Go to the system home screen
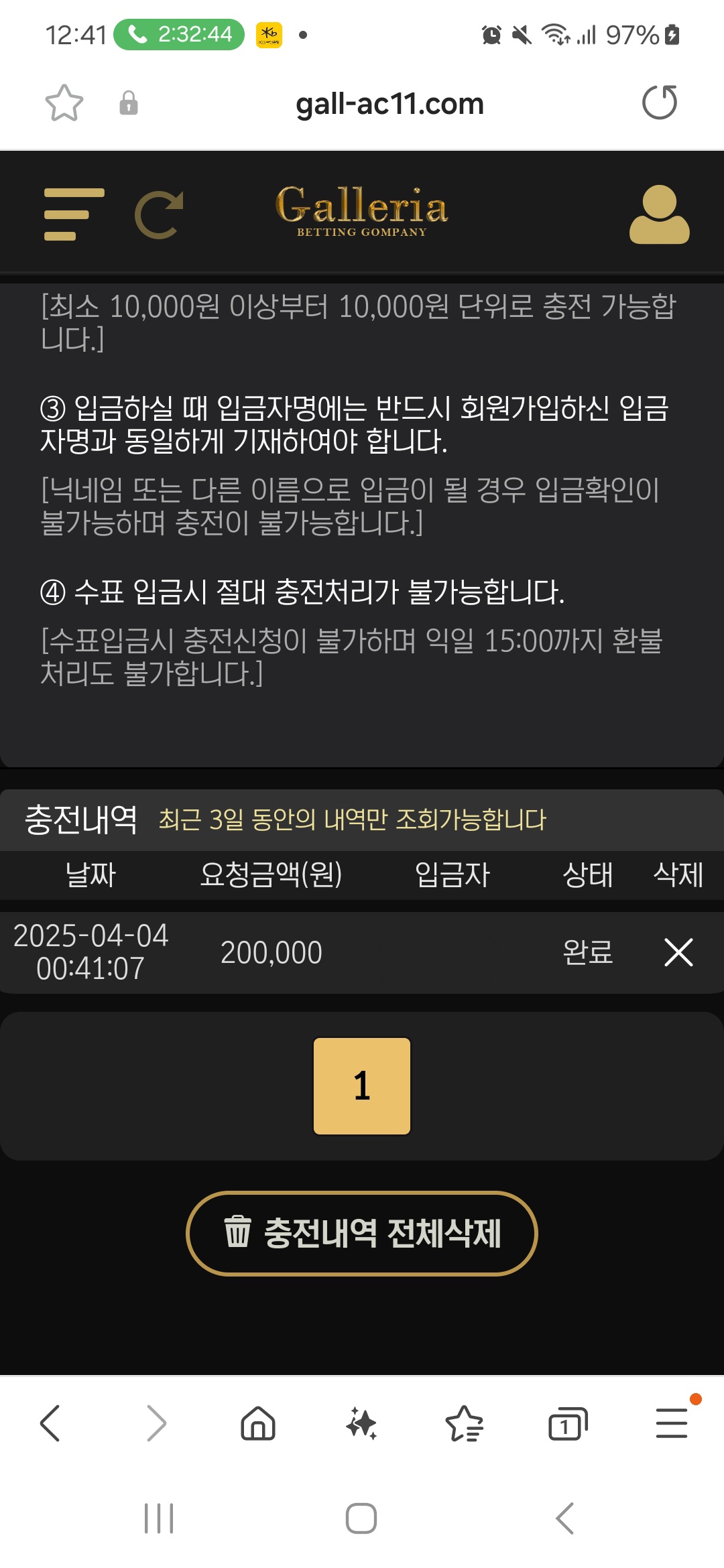 (x=361, y=1518)
